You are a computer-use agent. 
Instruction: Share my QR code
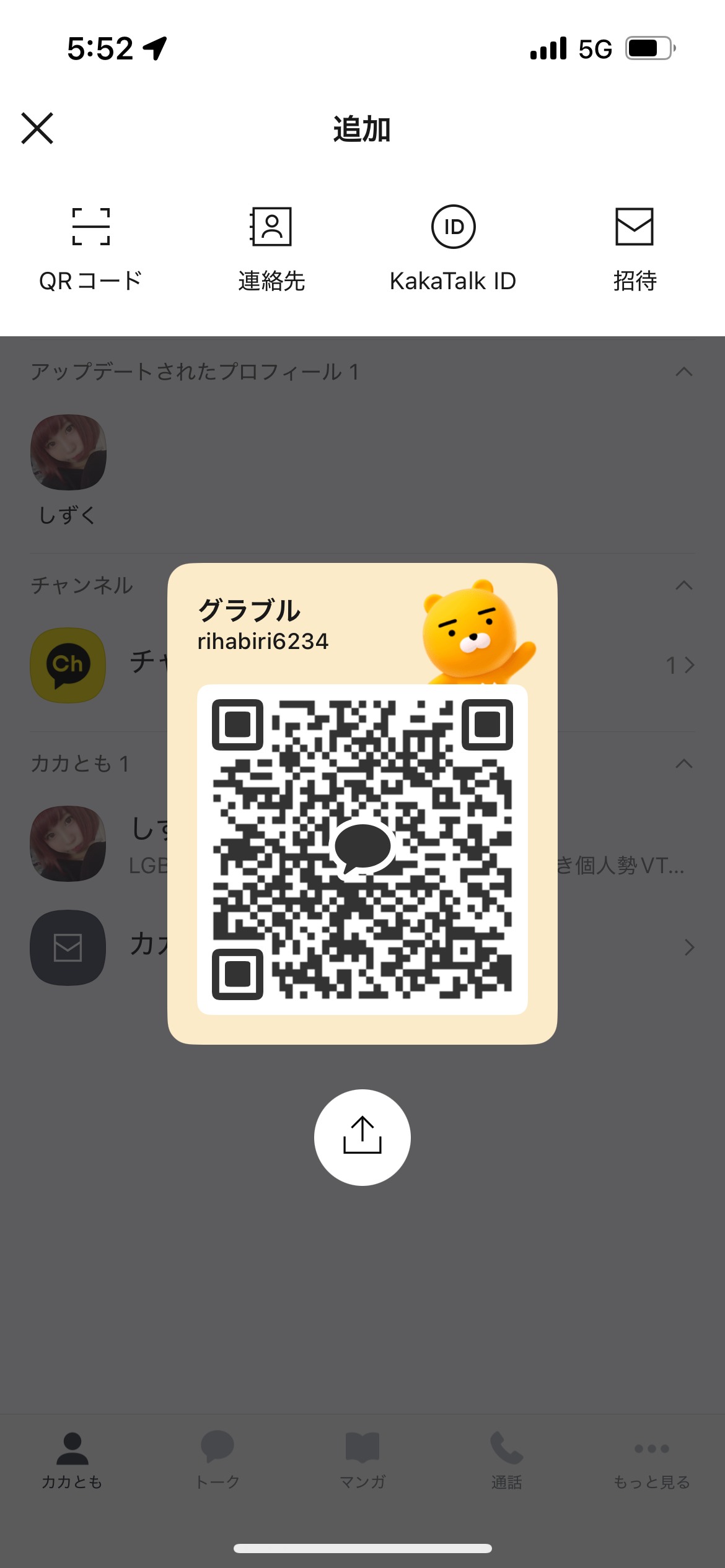pos(362,1137)
